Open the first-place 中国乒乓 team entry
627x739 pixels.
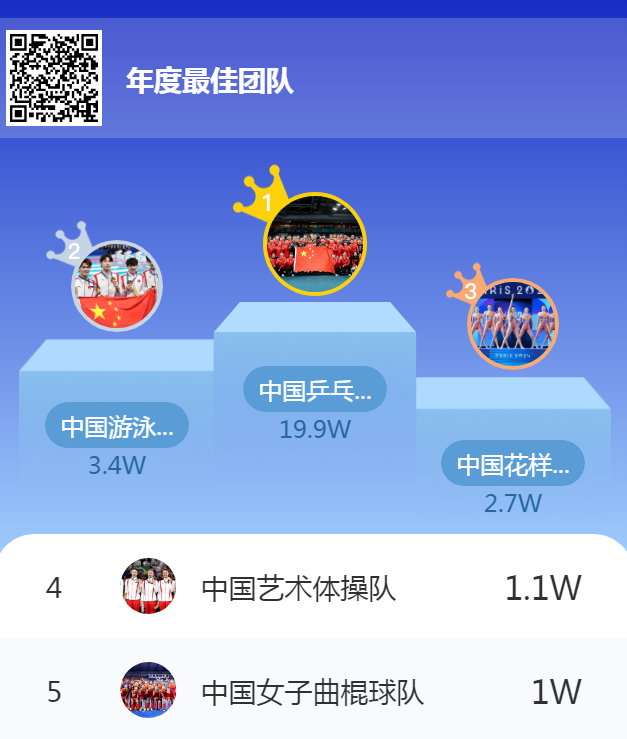(315, 389)
